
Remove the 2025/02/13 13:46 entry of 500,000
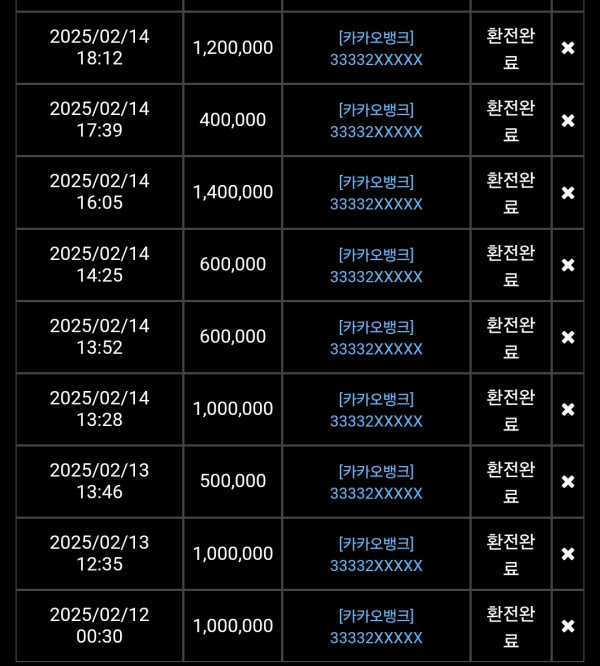point(568,482)
